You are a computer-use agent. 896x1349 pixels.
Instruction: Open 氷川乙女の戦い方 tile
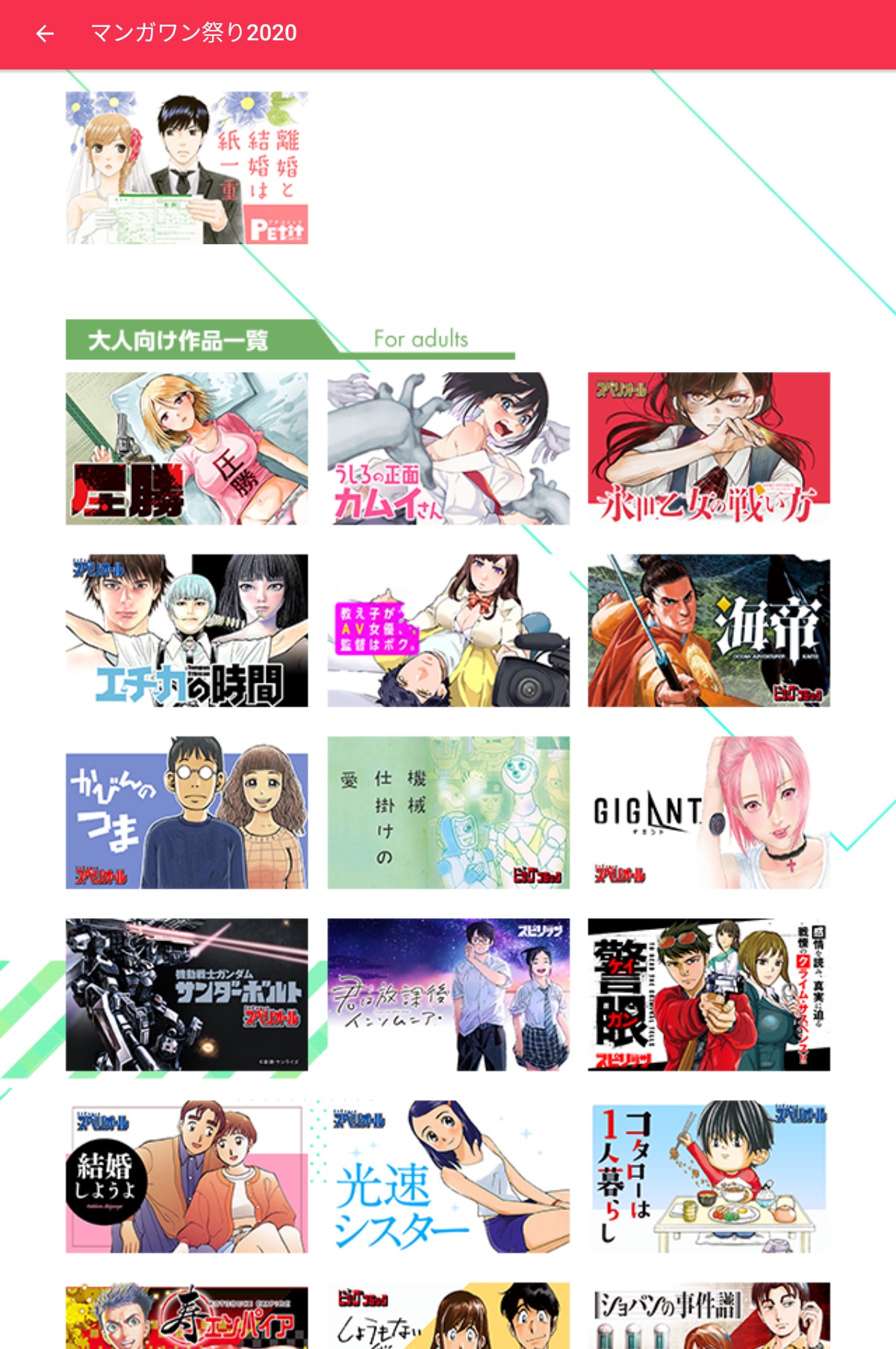[x=709, y=448]
